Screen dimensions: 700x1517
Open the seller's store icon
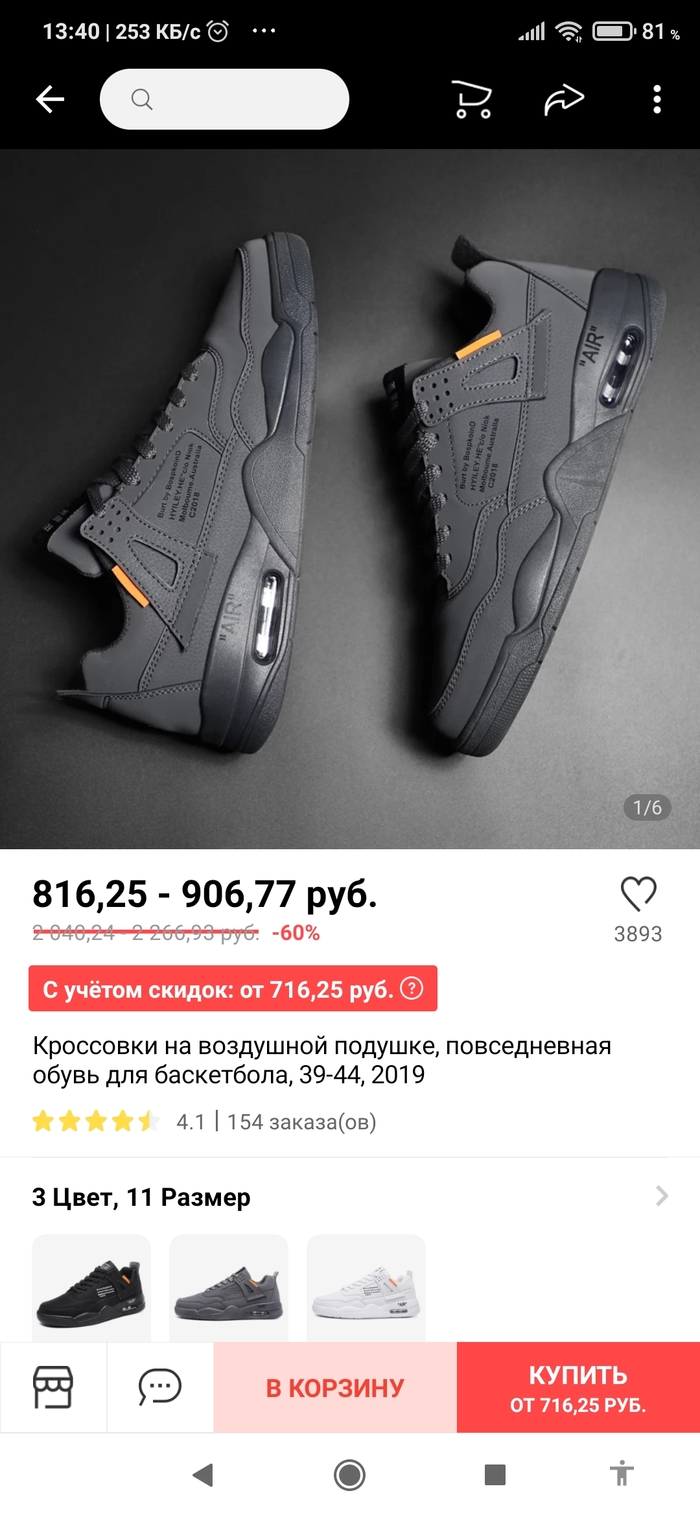point(53,1387)
